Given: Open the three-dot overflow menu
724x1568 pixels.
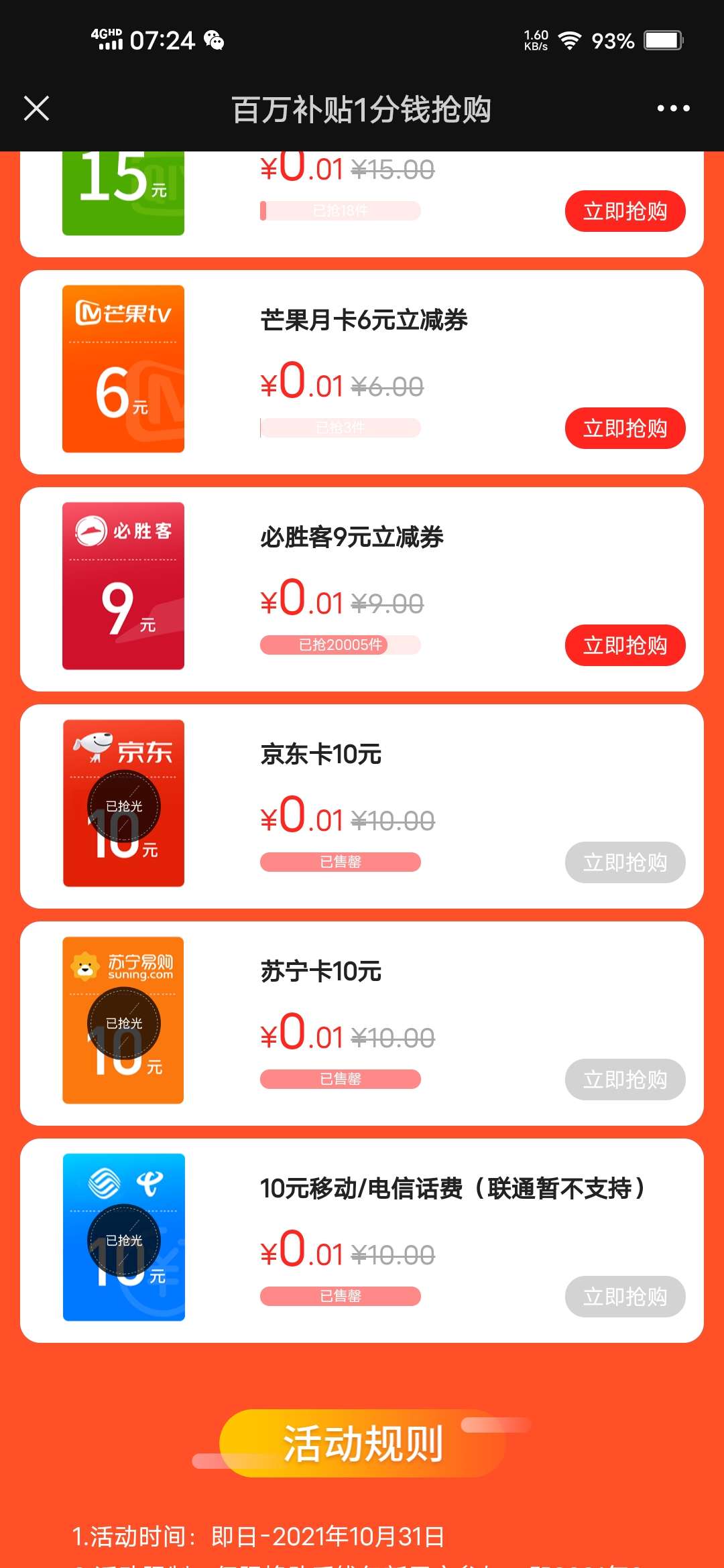Looking at the screenshot, I should 673,109.
